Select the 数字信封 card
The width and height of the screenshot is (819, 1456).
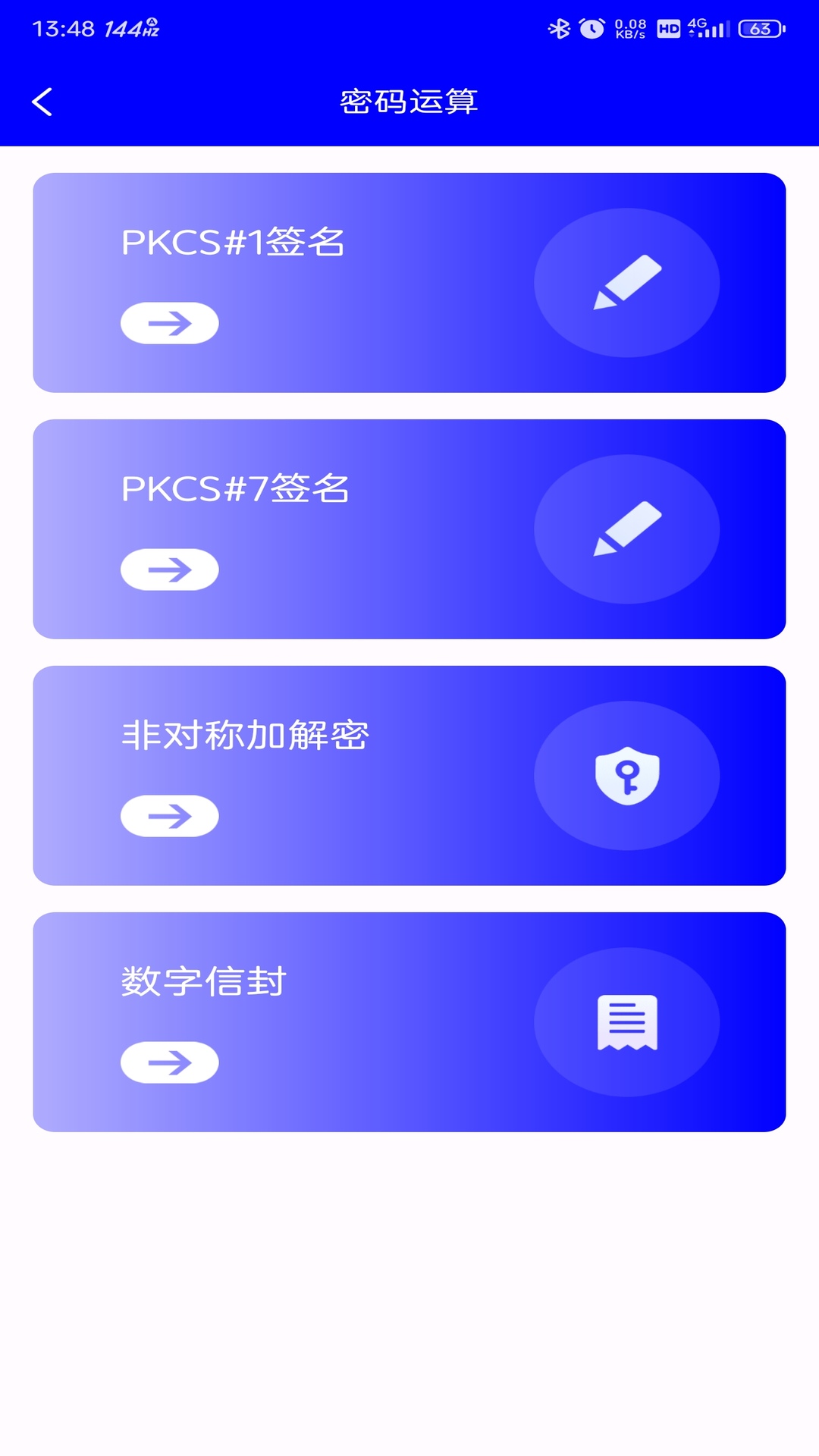409,1022
